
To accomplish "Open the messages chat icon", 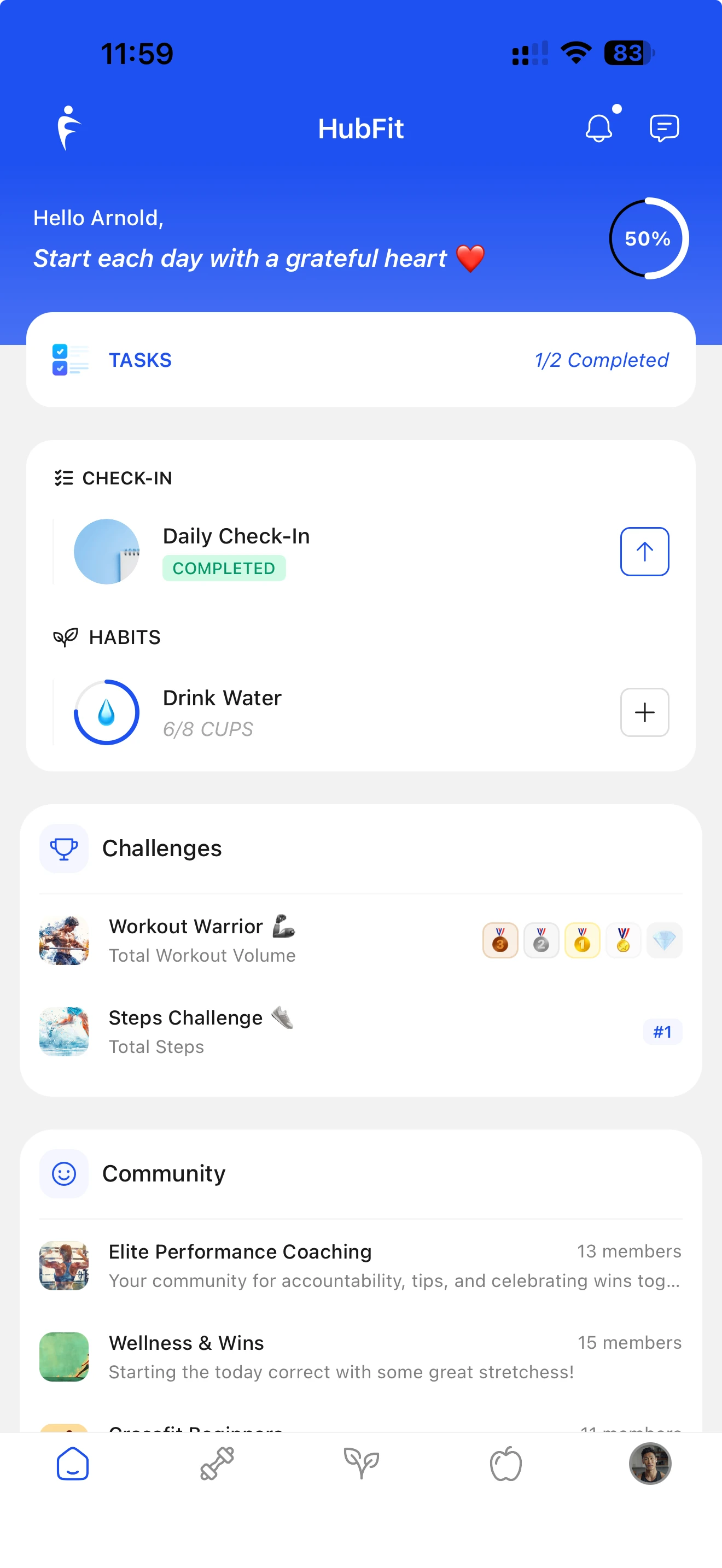I will (664, 128).
